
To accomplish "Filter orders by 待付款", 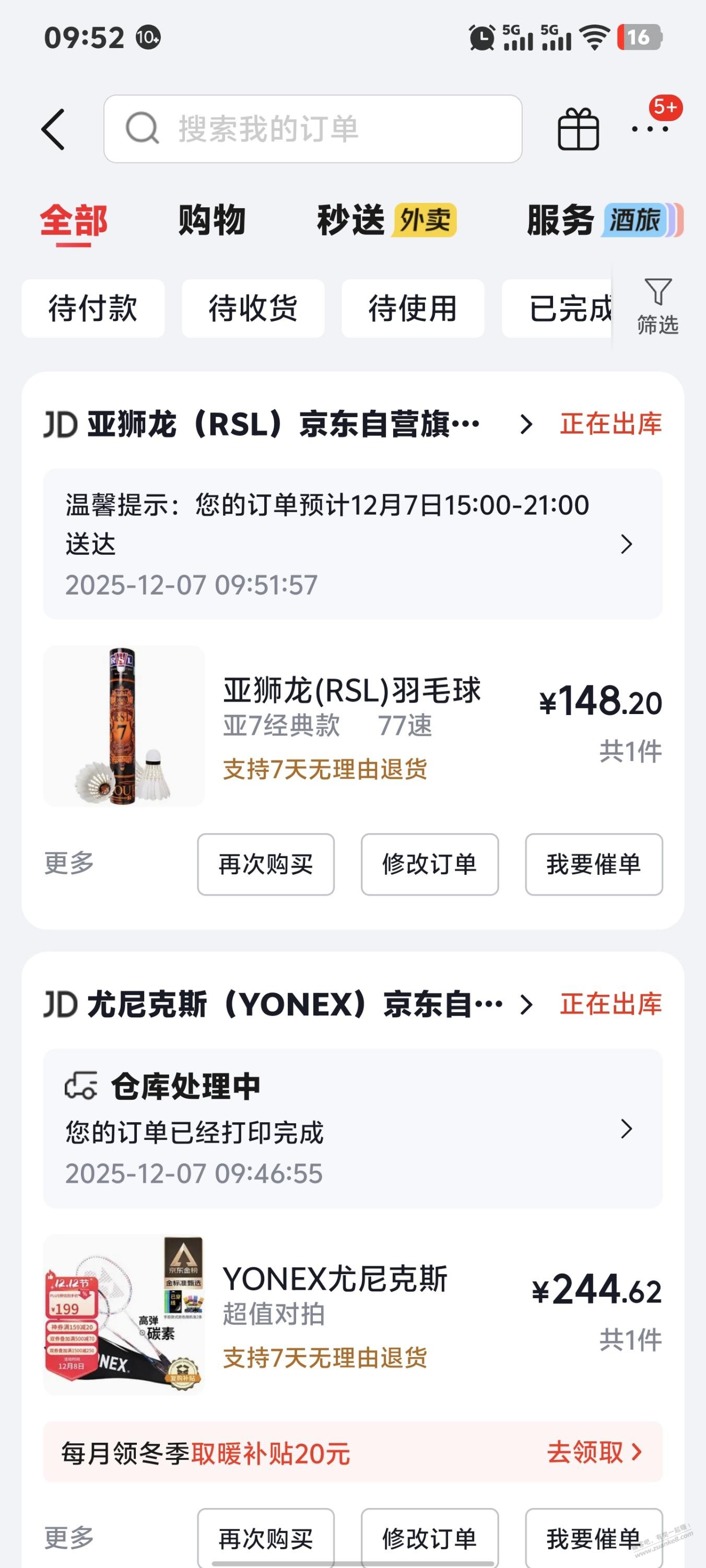I will [x=92, y=308].
